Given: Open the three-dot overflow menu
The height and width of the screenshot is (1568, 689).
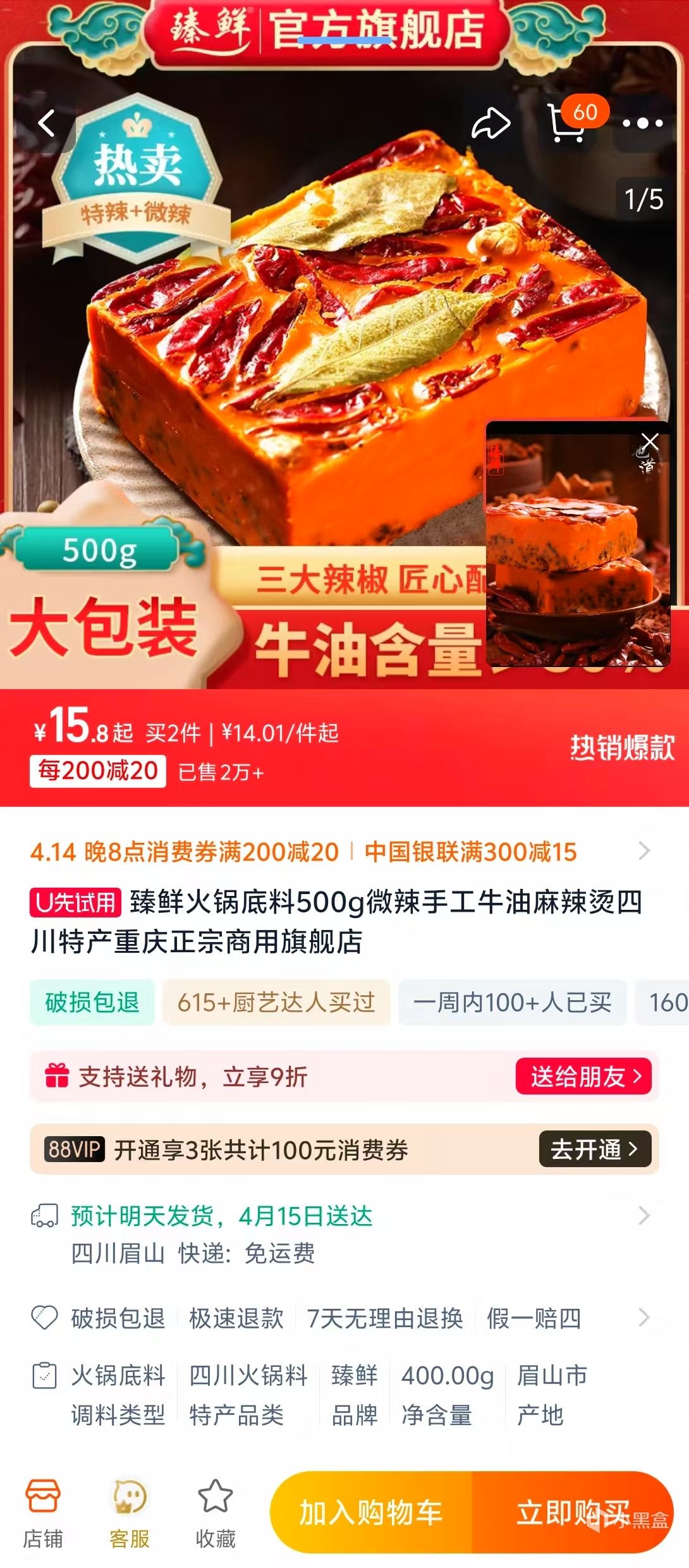Looking at the screenshot, I should click(642, 123).
